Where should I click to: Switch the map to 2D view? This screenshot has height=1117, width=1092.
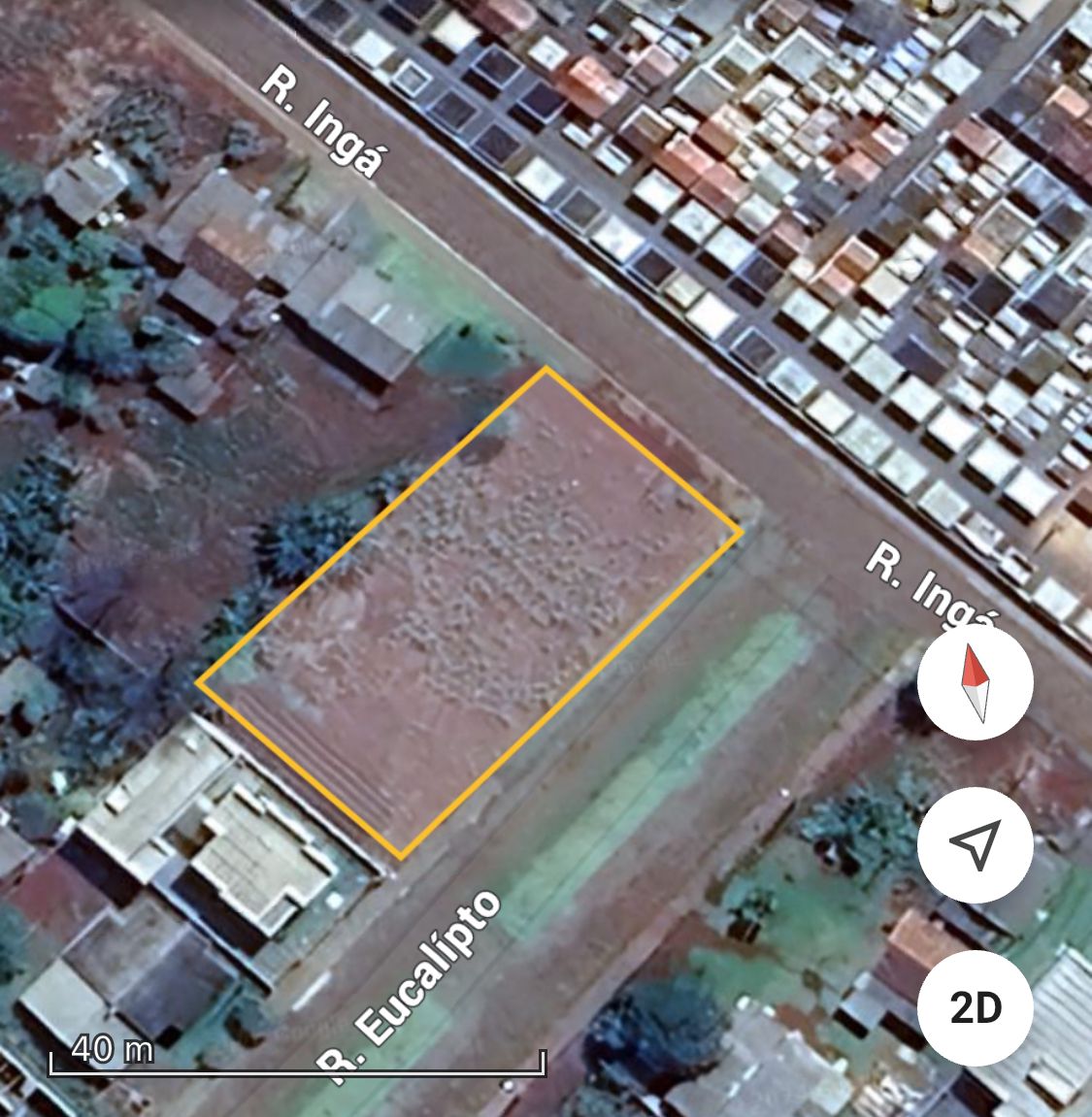tap(975, 1008)
